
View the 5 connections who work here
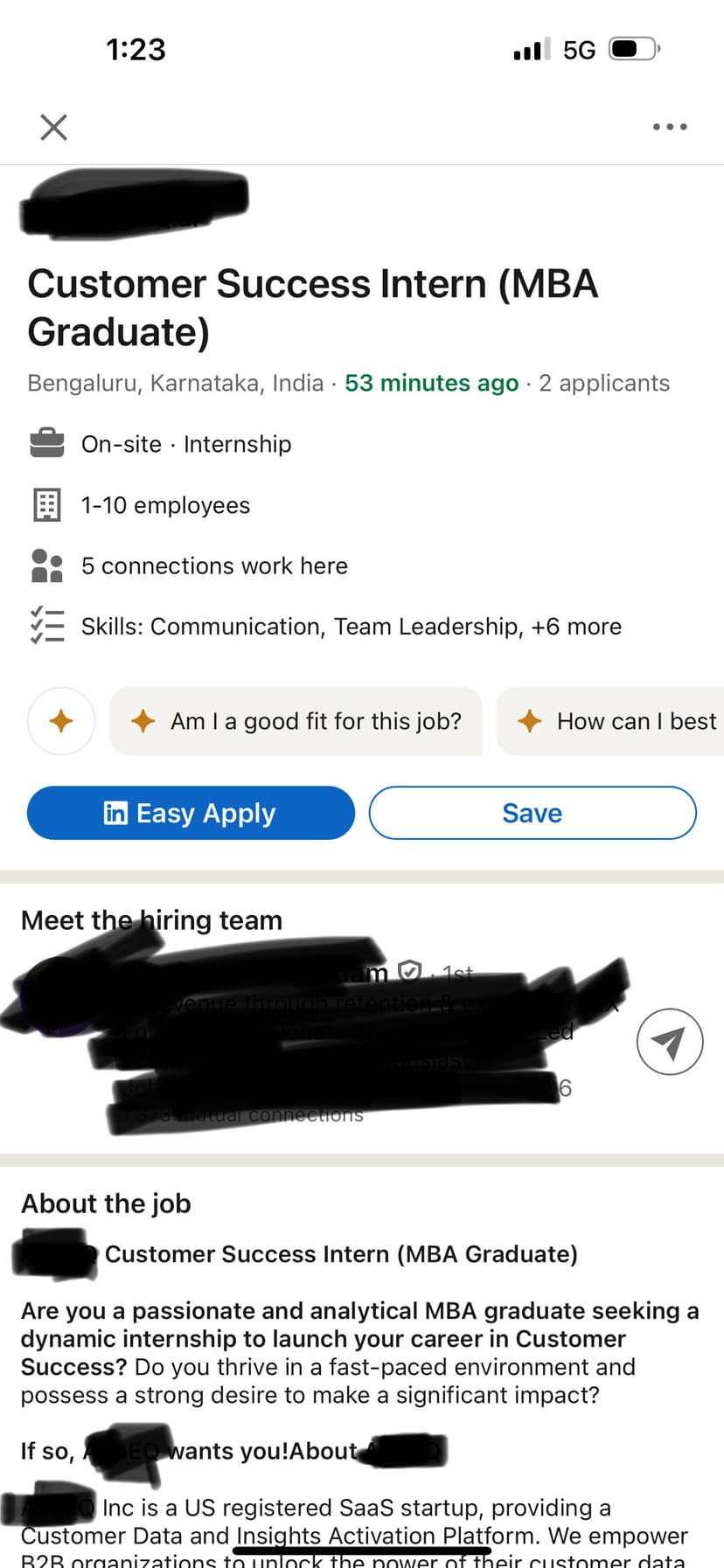coord(213,566)
